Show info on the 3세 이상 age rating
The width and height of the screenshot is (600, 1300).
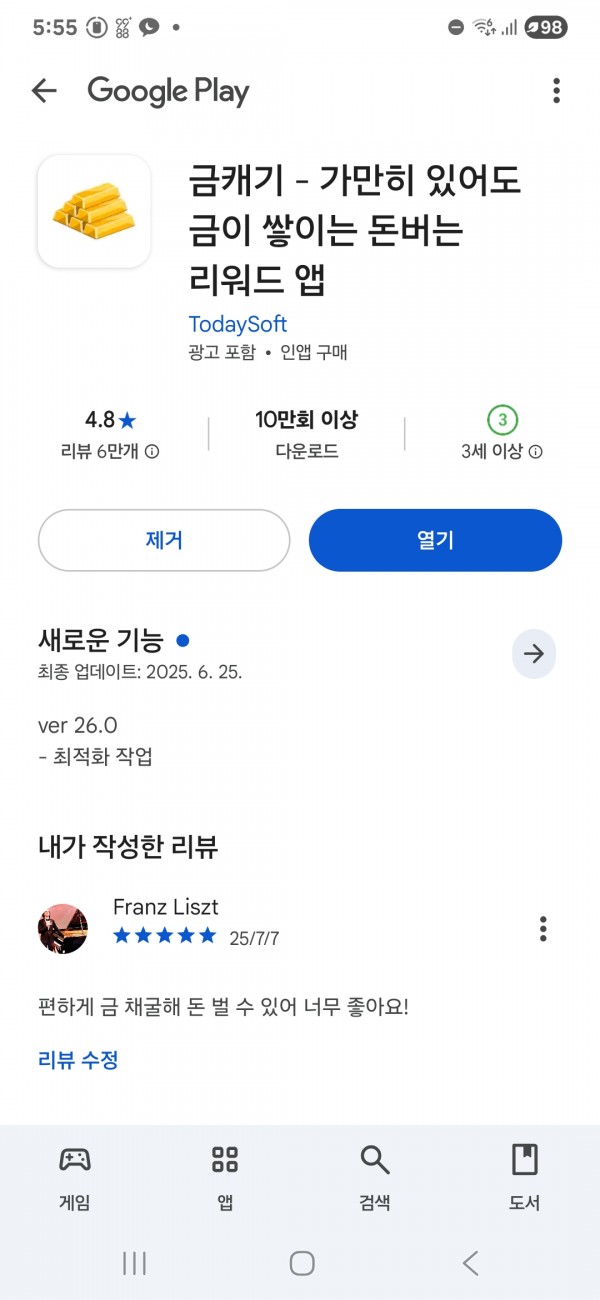coord(502,435)
